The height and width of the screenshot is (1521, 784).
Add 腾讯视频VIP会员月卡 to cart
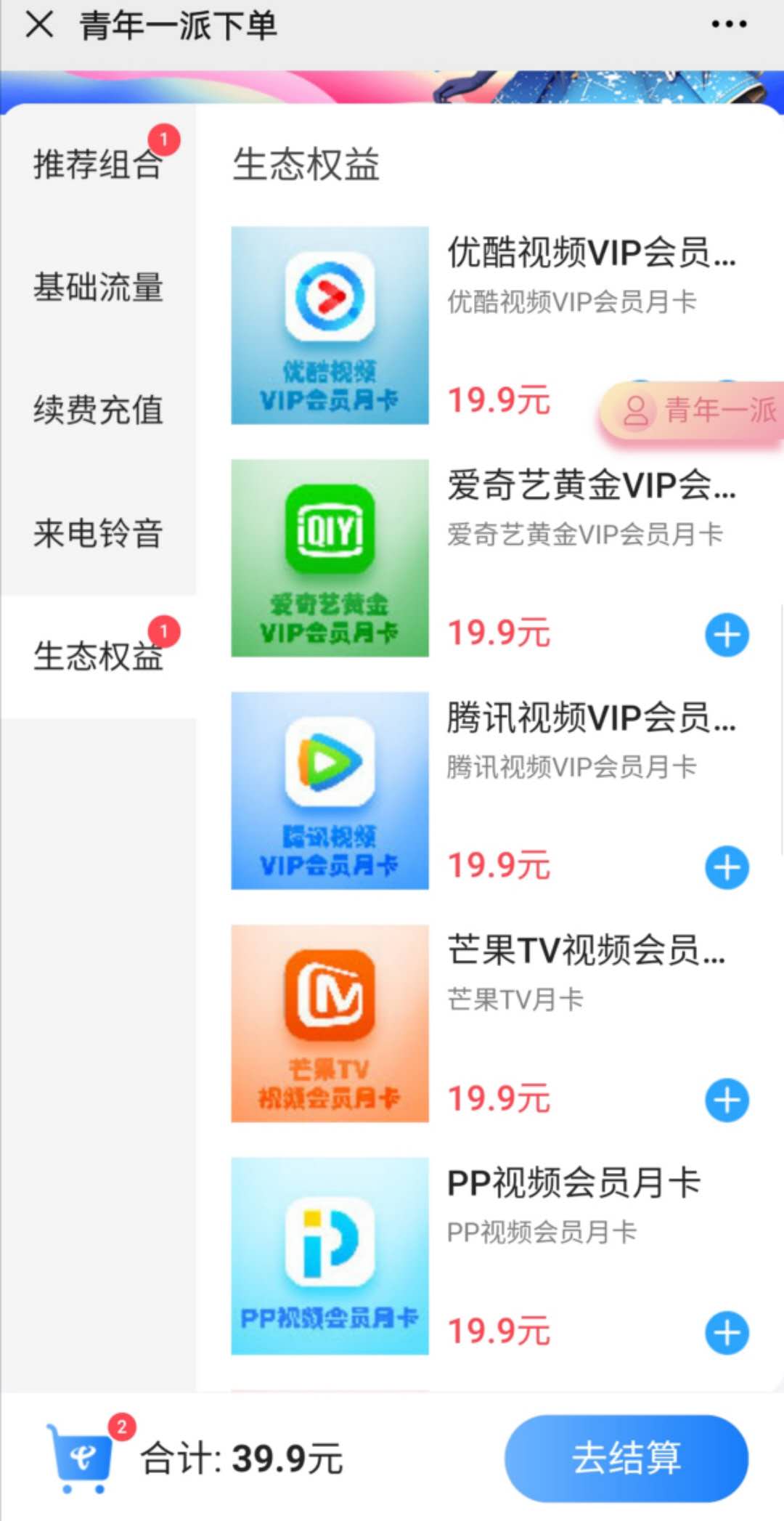click(727, 867)
